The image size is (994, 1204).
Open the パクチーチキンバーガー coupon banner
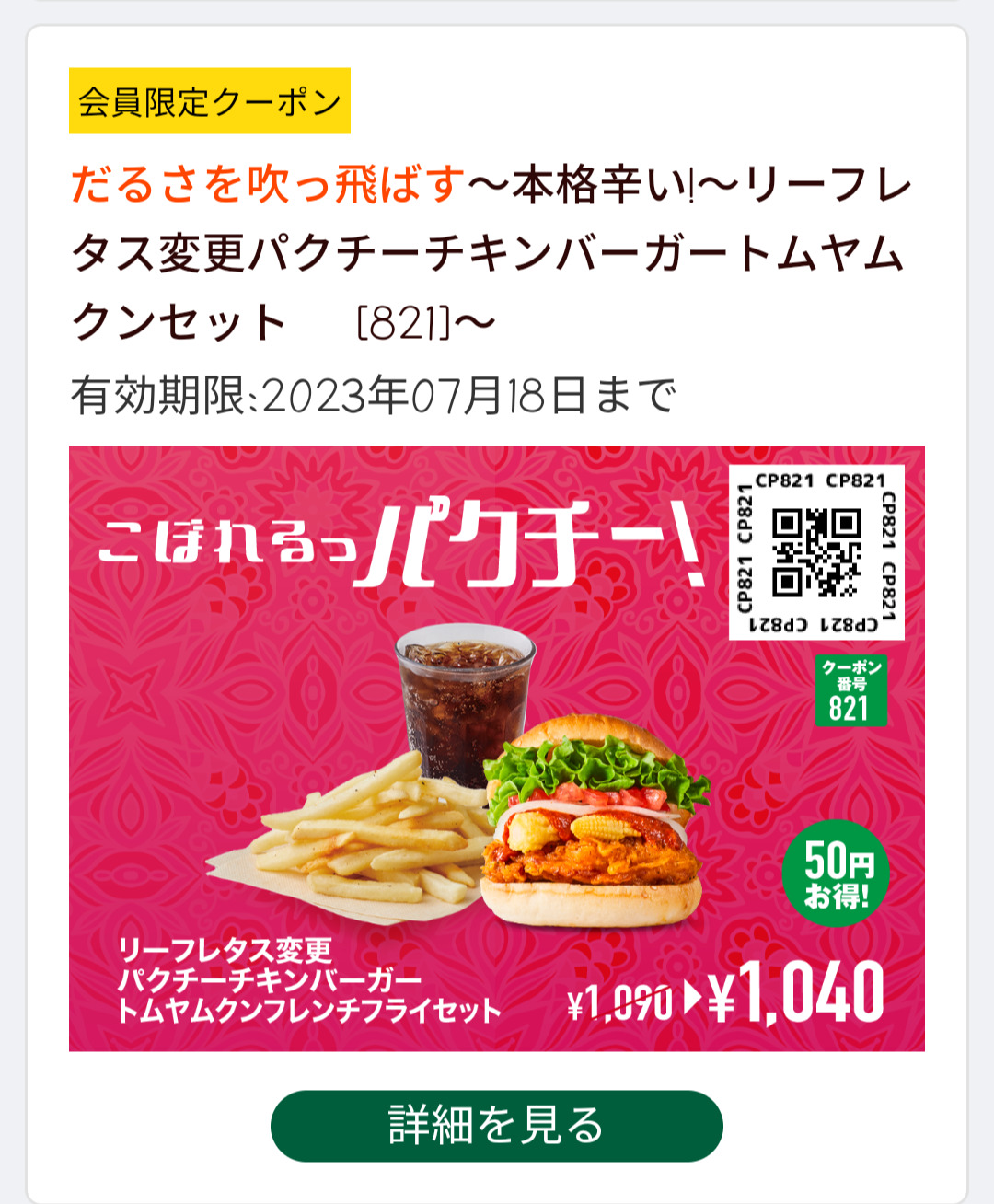click(496, 747)
